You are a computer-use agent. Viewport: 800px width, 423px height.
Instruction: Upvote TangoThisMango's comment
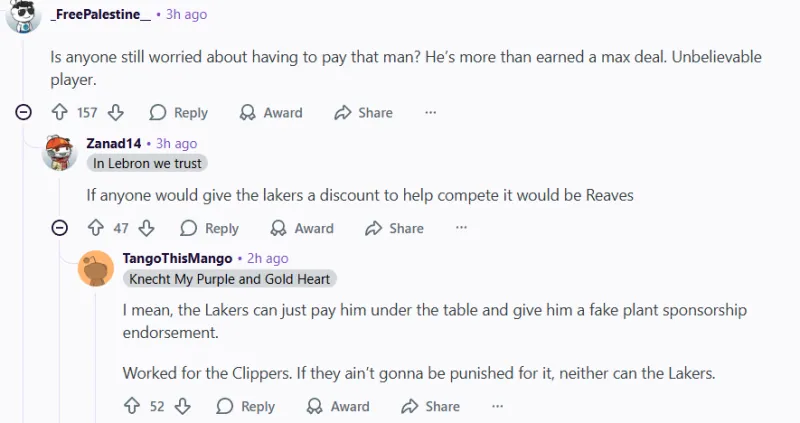(132, 406)
